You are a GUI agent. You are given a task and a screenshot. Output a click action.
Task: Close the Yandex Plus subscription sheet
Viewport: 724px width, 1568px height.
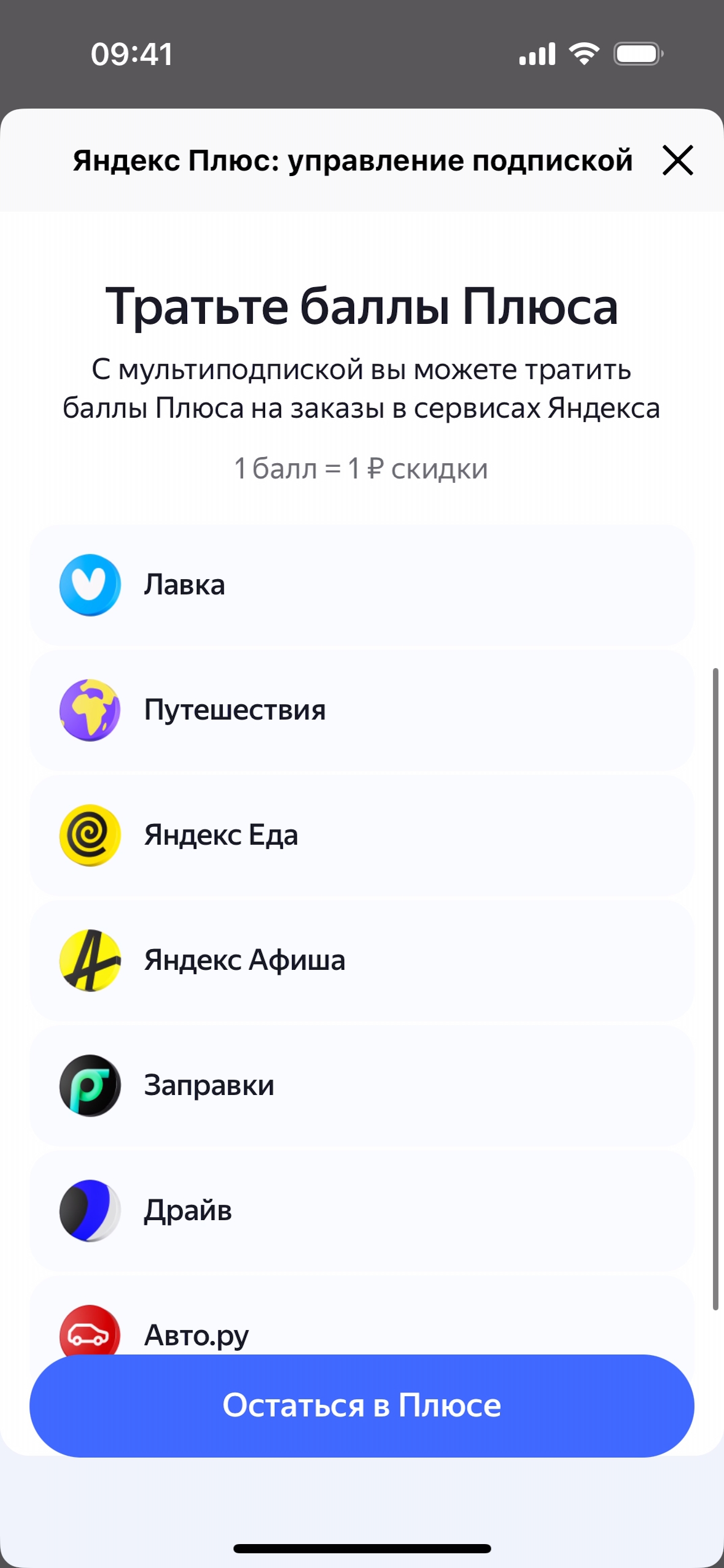coord(677,161)
